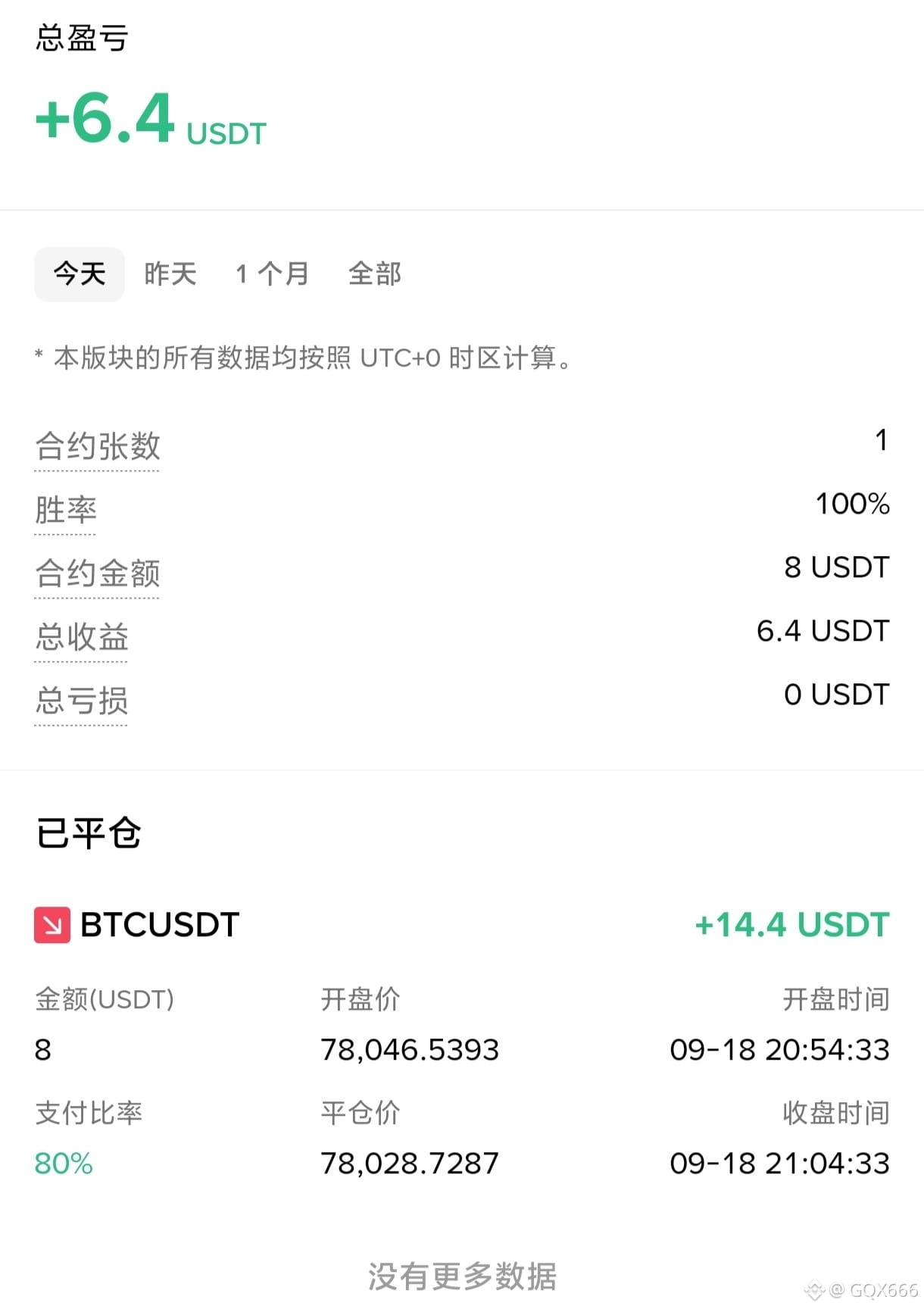
Task: Show the 胜率 definition tooltip
Action: [x=66, y=510]
